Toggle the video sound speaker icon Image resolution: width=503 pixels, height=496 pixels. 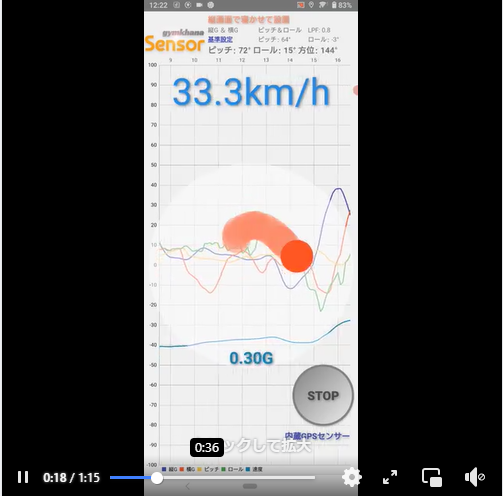(x=475, y=477)
